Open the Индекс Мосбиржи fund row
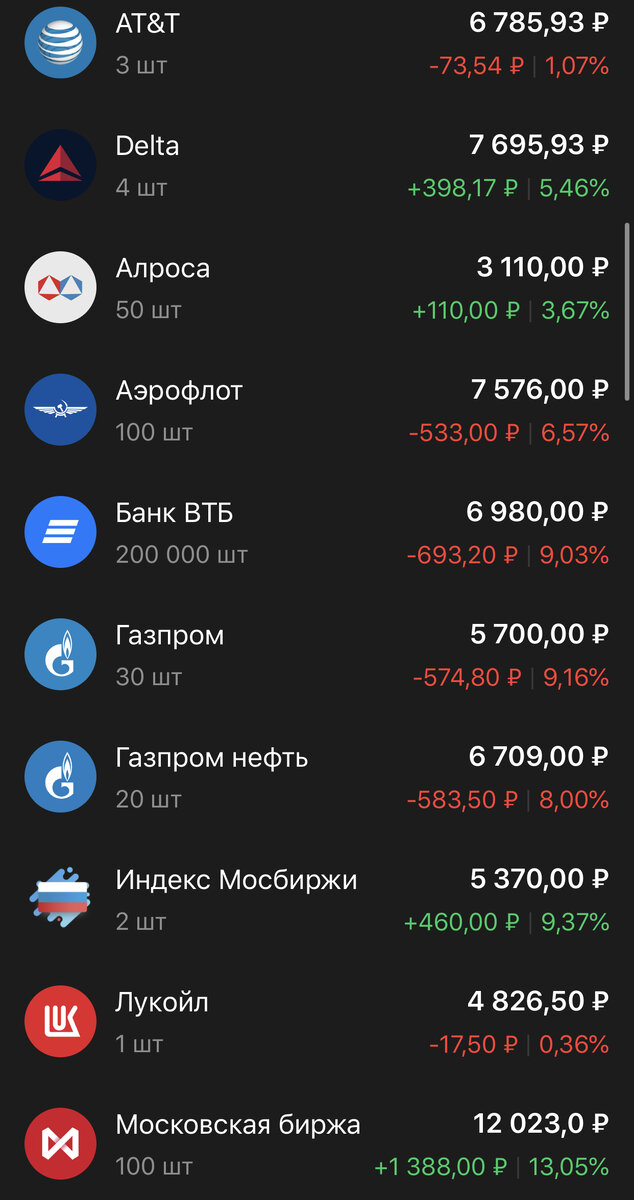 [x=317, y=899]
